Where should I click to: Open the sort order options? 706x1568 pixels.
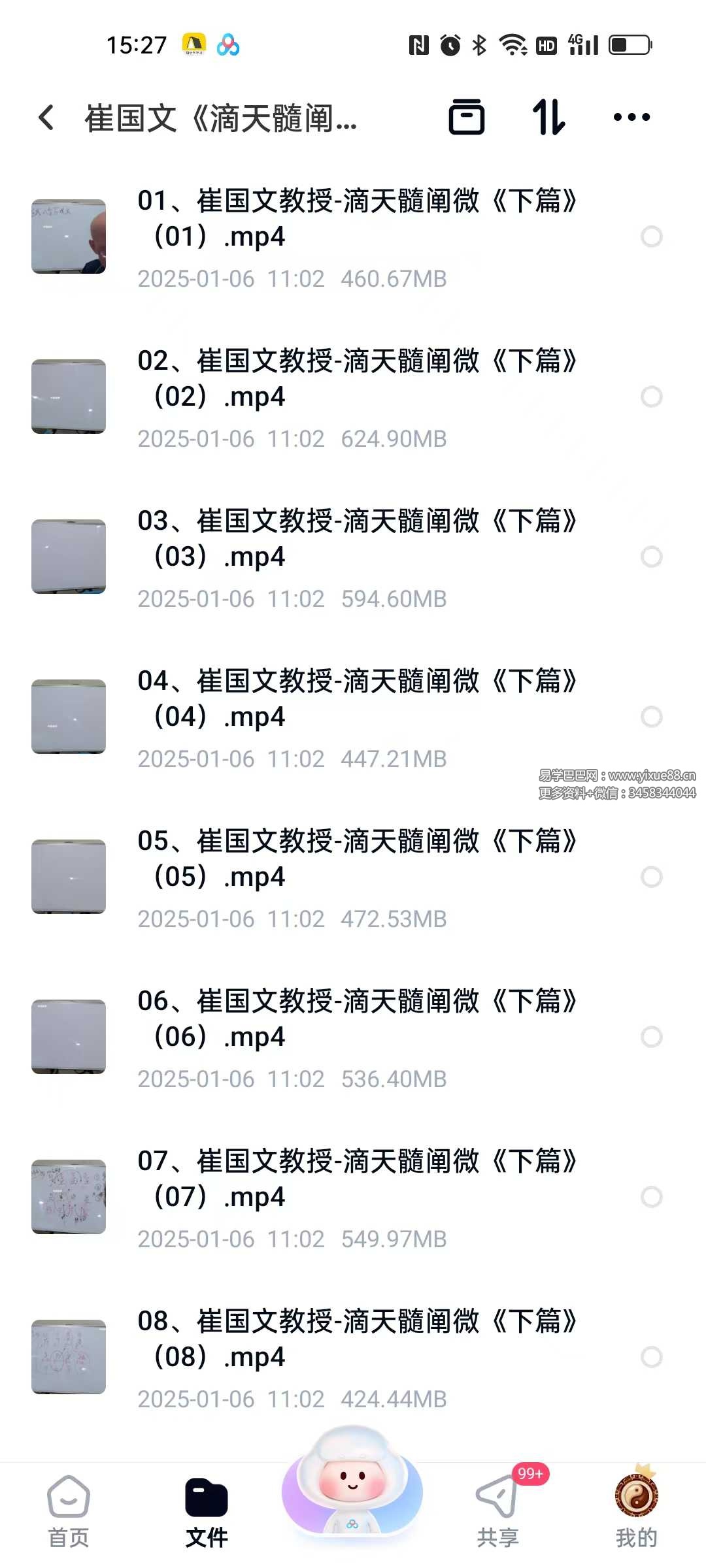[548, 118]
